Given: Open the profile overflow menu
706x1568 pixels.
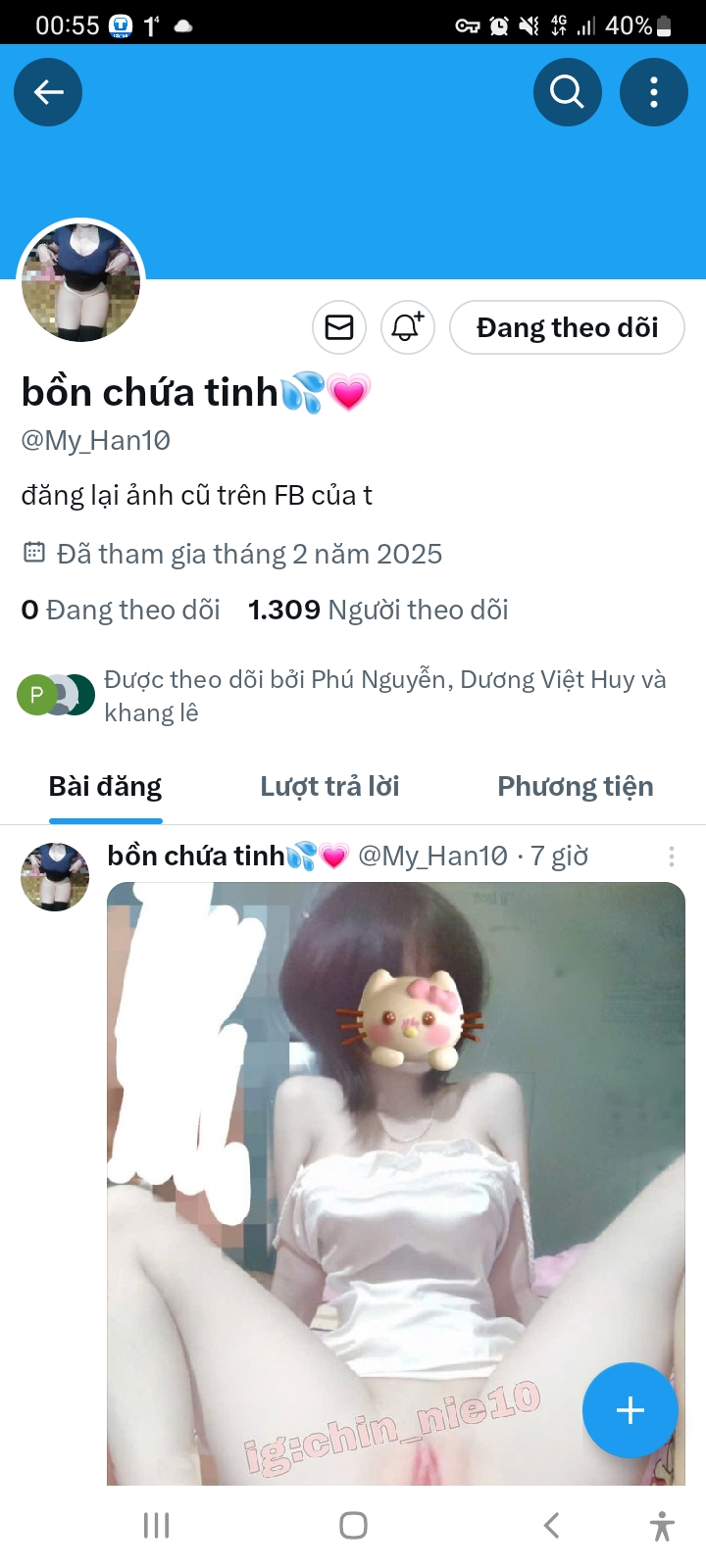Looking at the screenshot, I should point(653,92).
